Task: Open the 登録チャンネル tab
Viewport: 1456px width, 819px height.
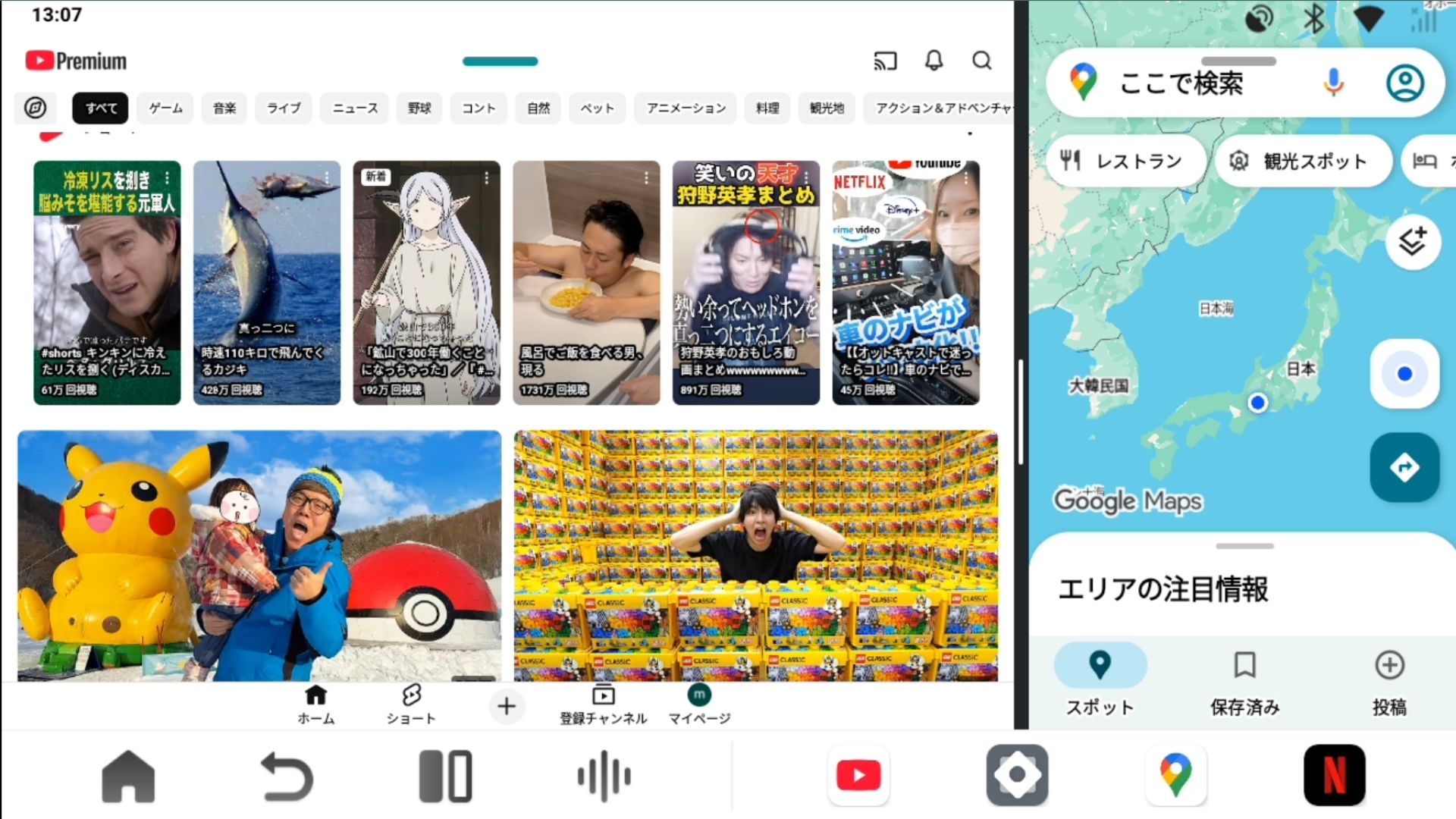Action: click(603, 704)
